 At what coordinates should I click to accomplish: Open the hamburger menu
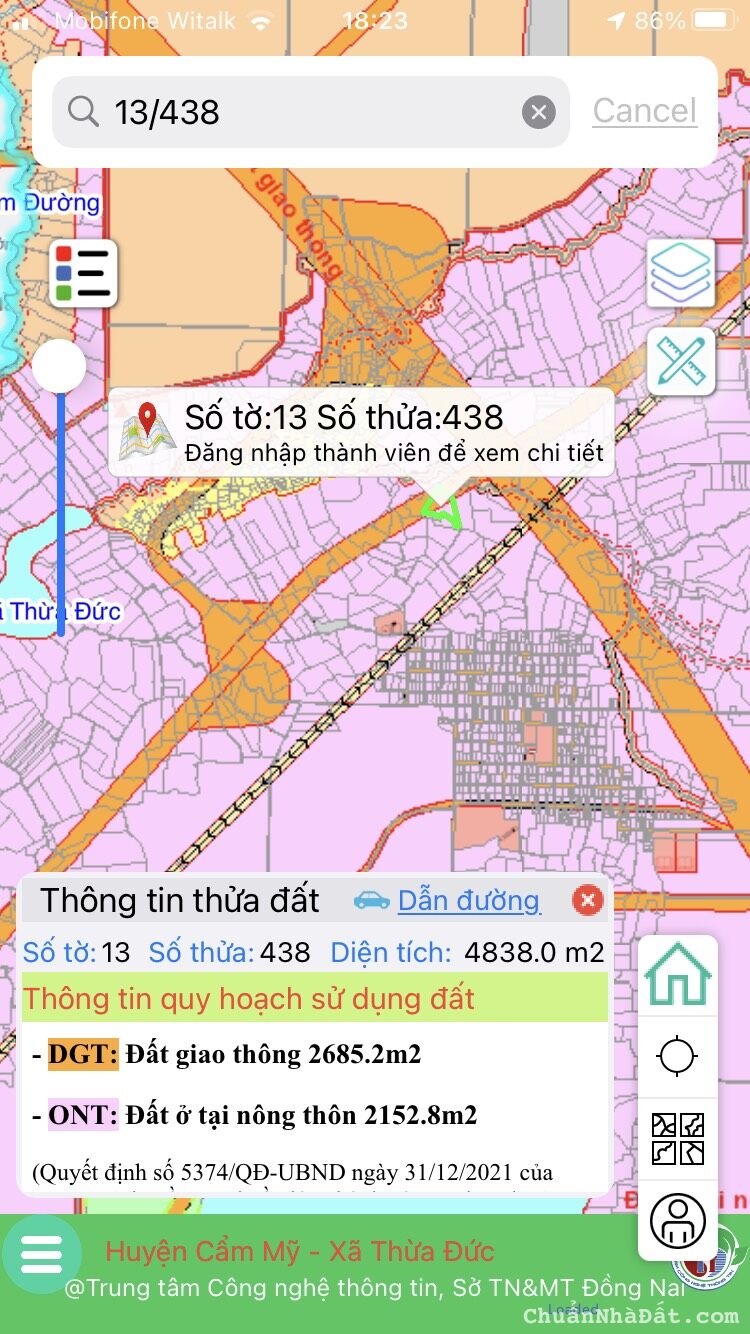(x=42, y=1254)
